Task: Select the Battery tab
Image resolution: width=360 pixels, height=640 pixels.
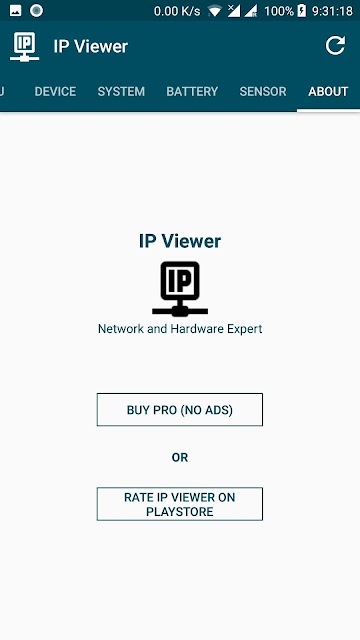Action: pyautogui.click(x=192, y=91)
